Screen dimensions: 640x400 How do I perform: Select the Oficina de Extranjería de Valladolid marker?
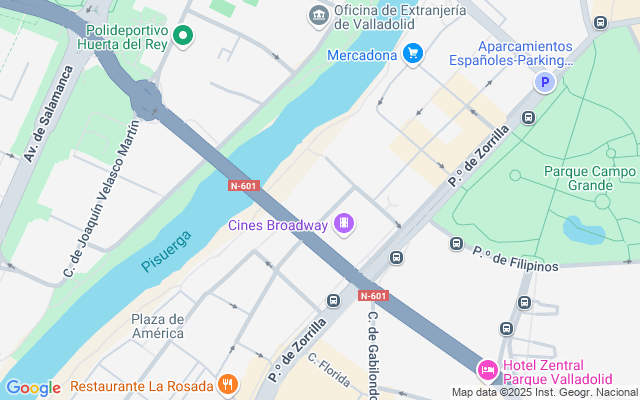[319, 16]
